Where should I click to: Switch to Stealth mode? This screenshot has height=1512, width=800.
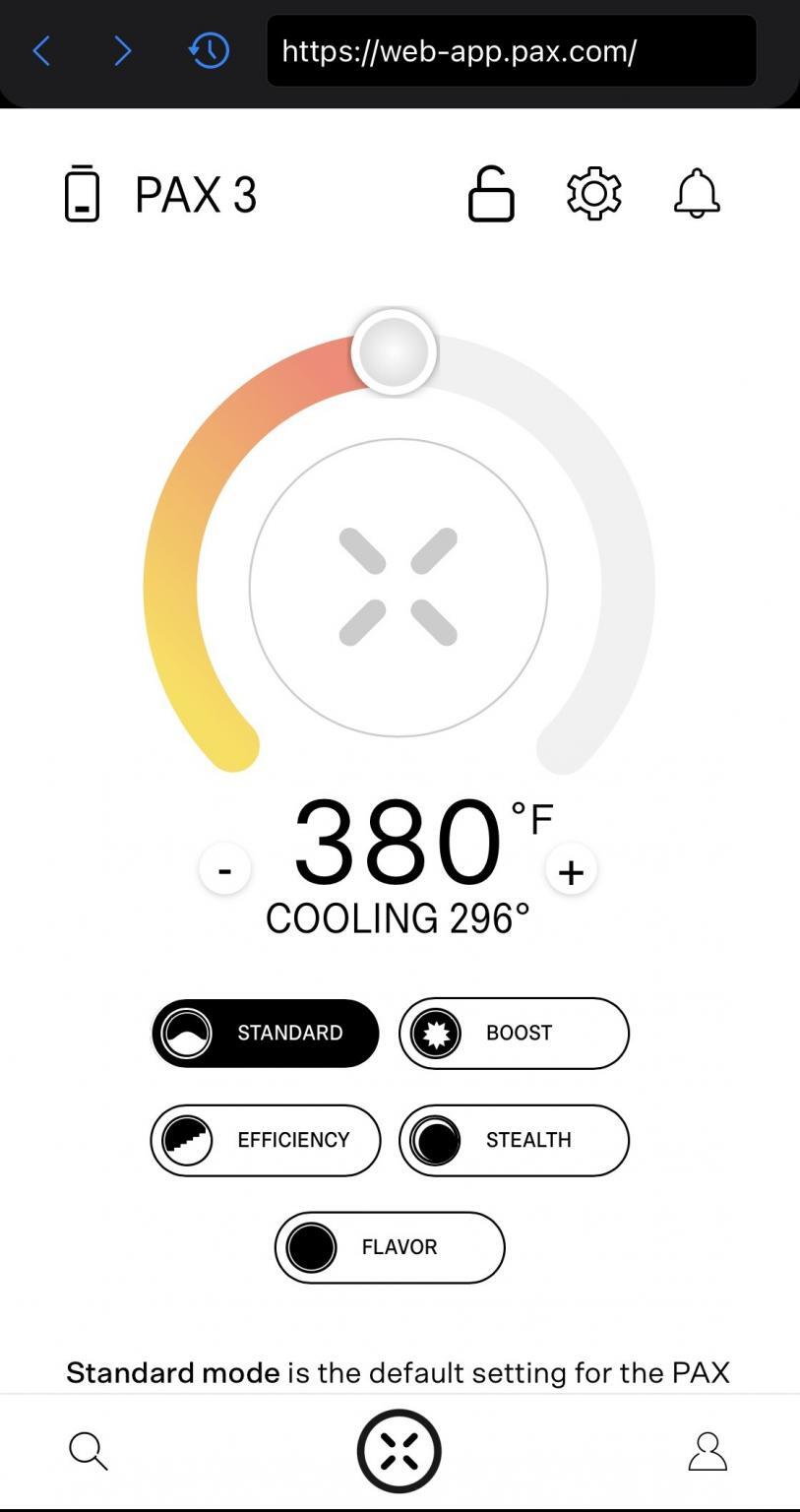[514, 1140]
